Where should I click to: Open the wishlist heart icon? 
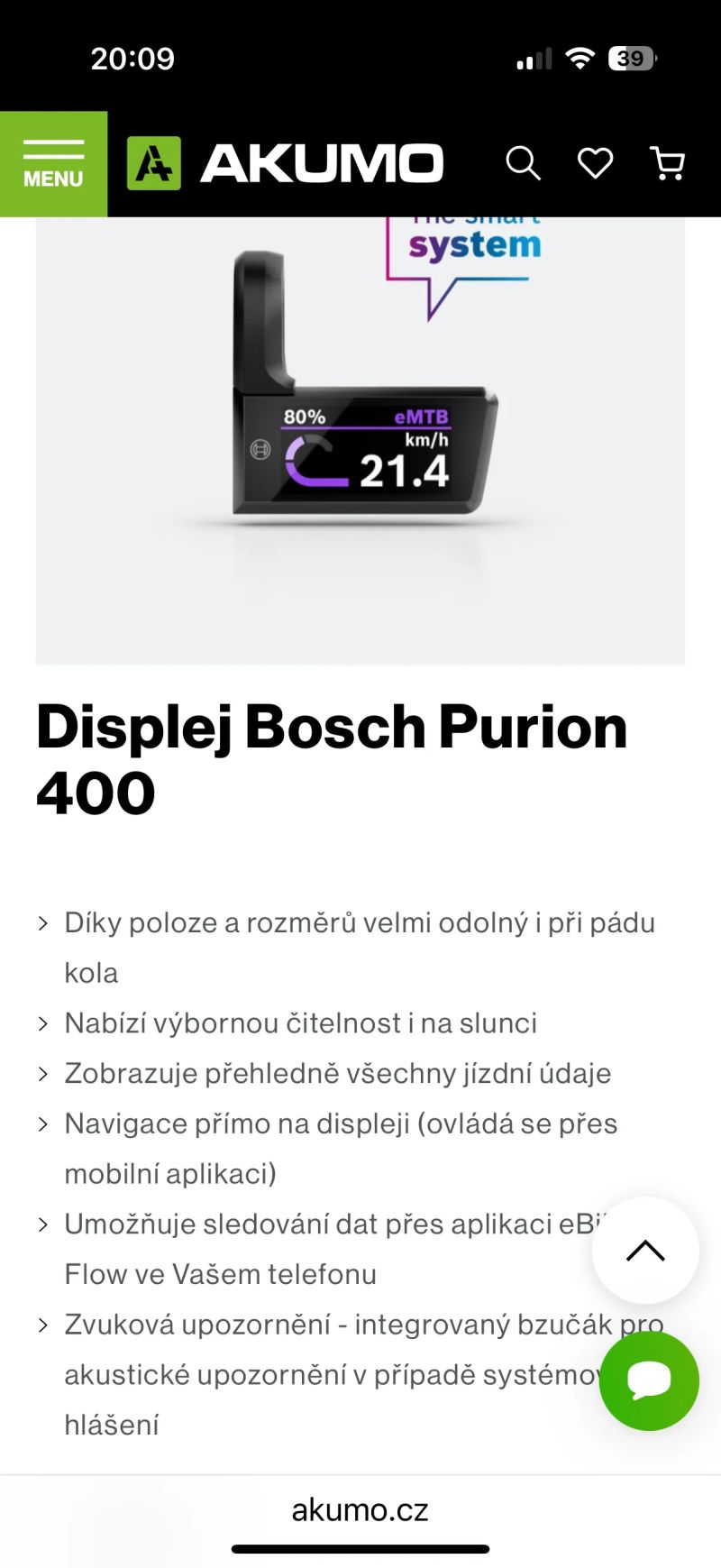click(595, 164)
